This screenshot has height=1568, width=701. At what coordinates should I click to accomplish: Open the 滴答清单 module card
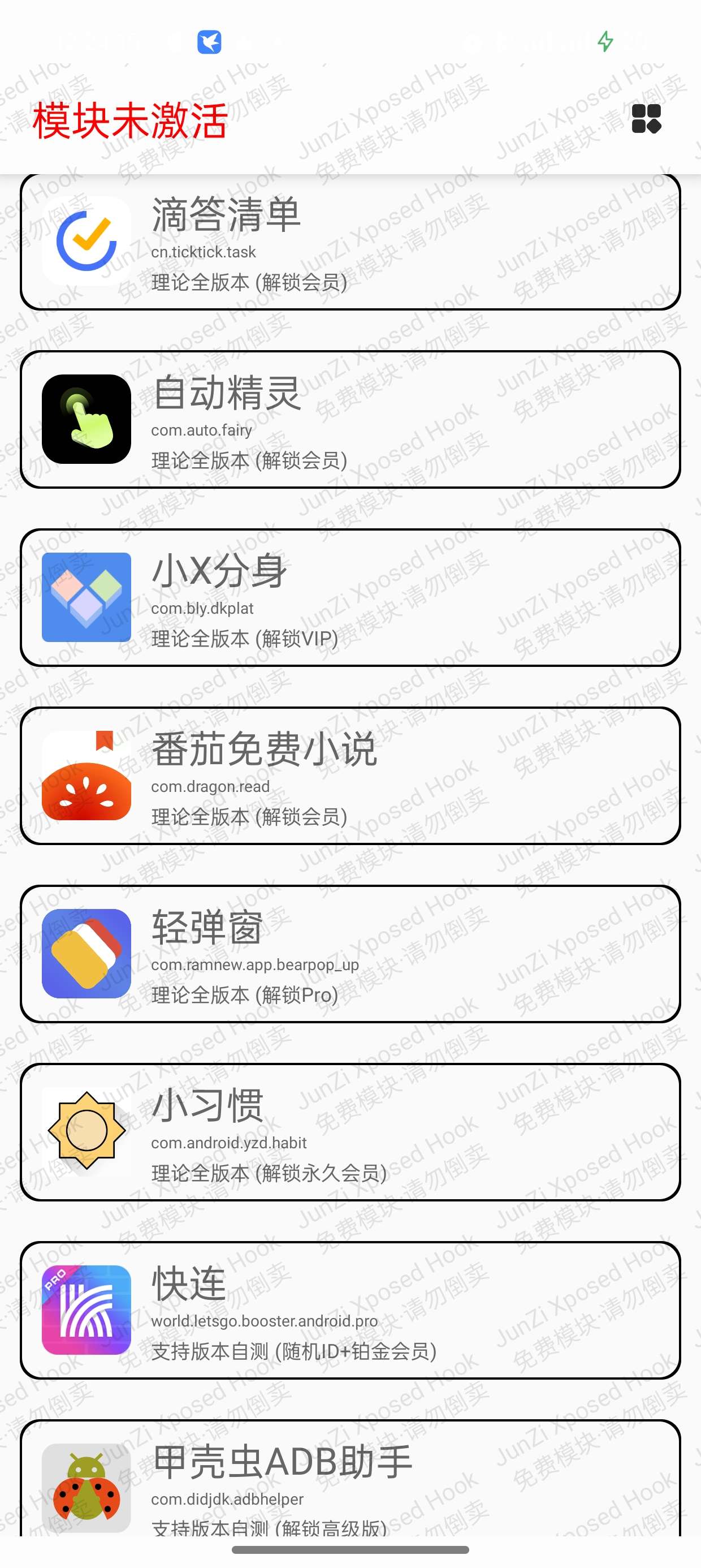pyautogui.click(x=350, y=243)
